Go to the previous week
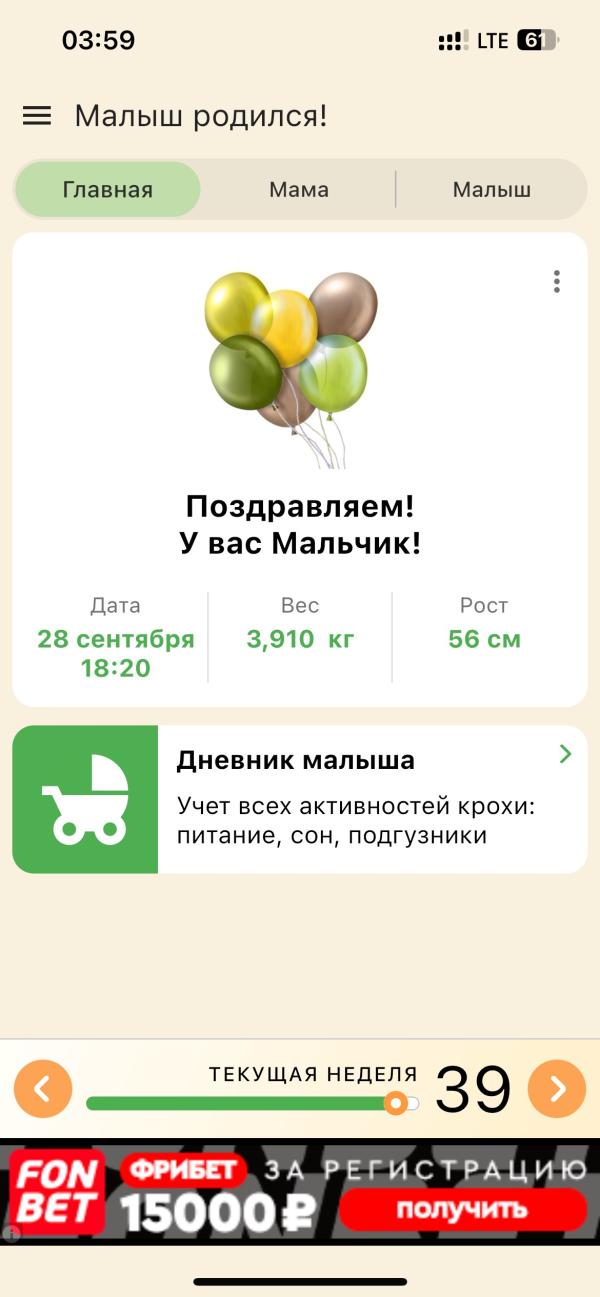This screenshot has width=600, height=1297. [43, 1089]
